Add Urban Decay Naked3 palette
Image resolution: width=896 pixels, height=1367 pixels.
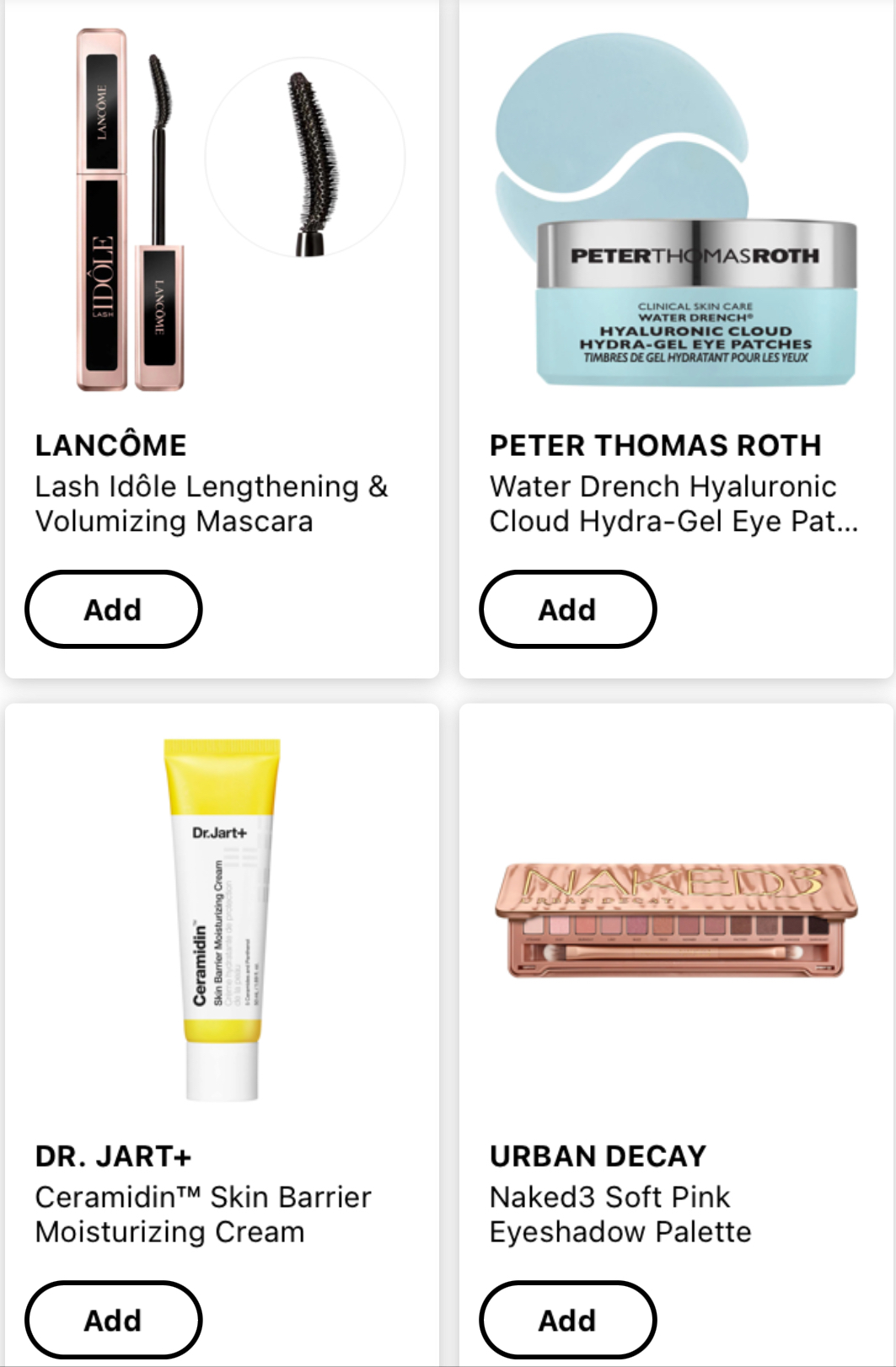(x=567, y=1320)
